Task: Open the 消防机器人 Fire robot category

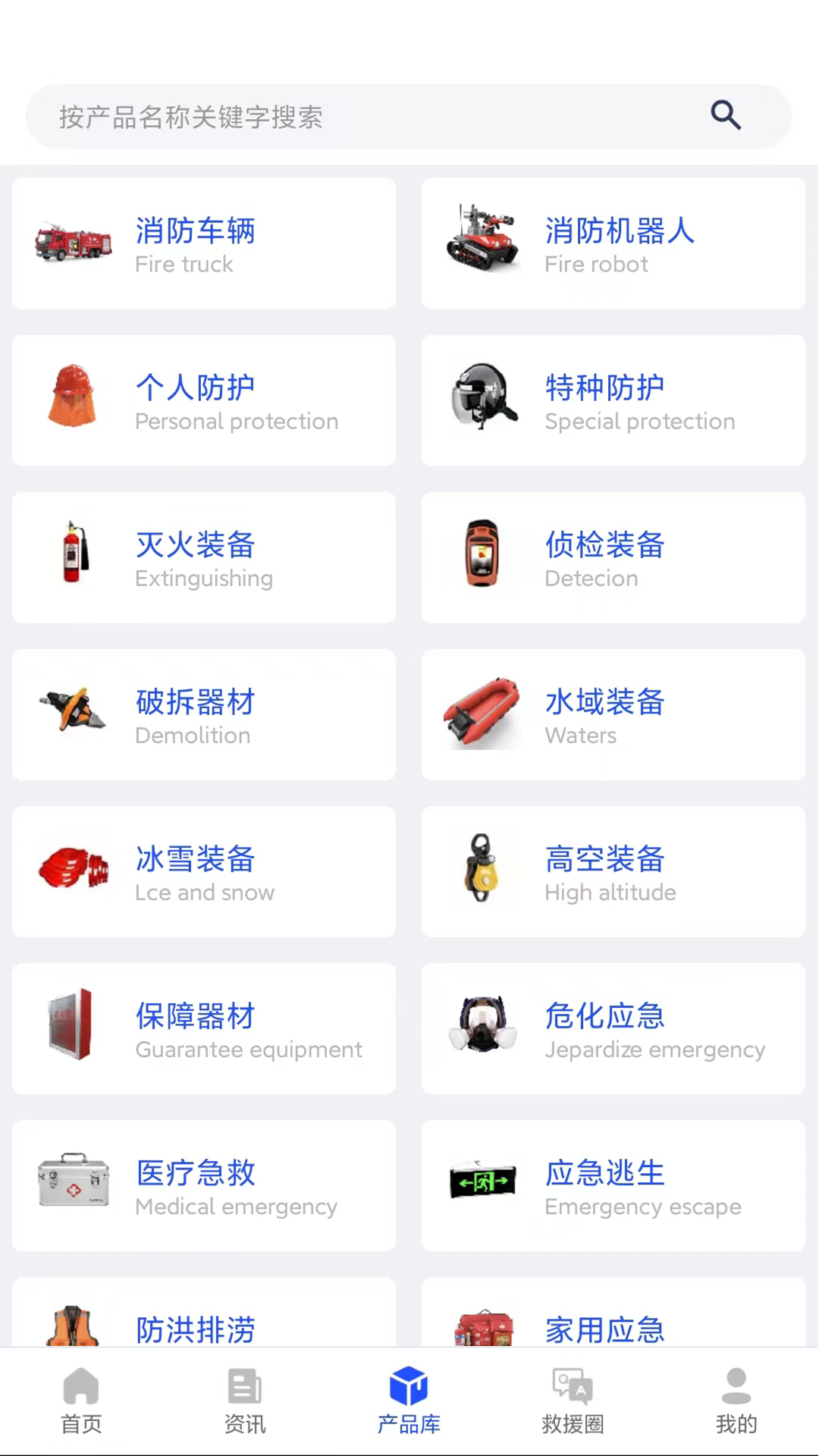Action: tap(613, 243)
